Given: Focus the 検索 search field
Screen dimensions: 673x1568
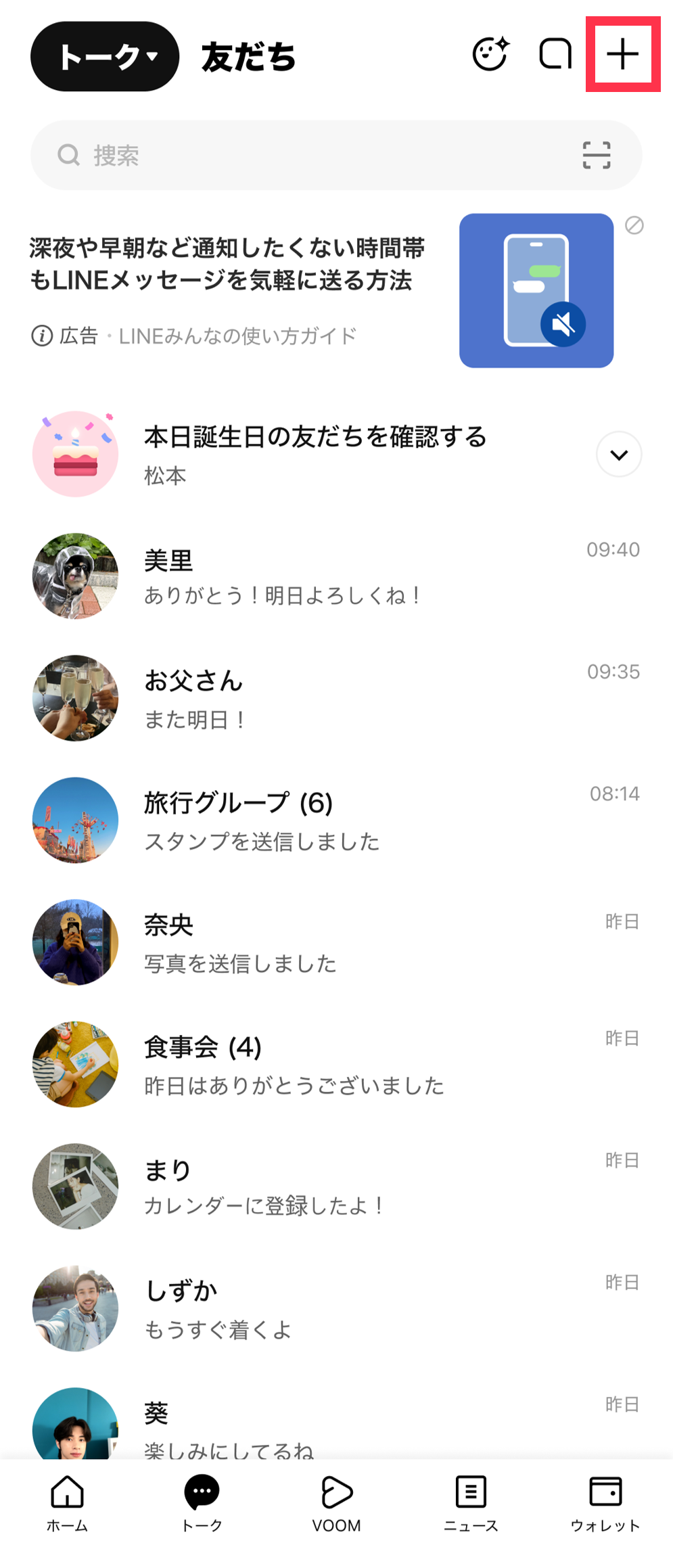Looking at the screenshot, I should [x=304, y=156].
